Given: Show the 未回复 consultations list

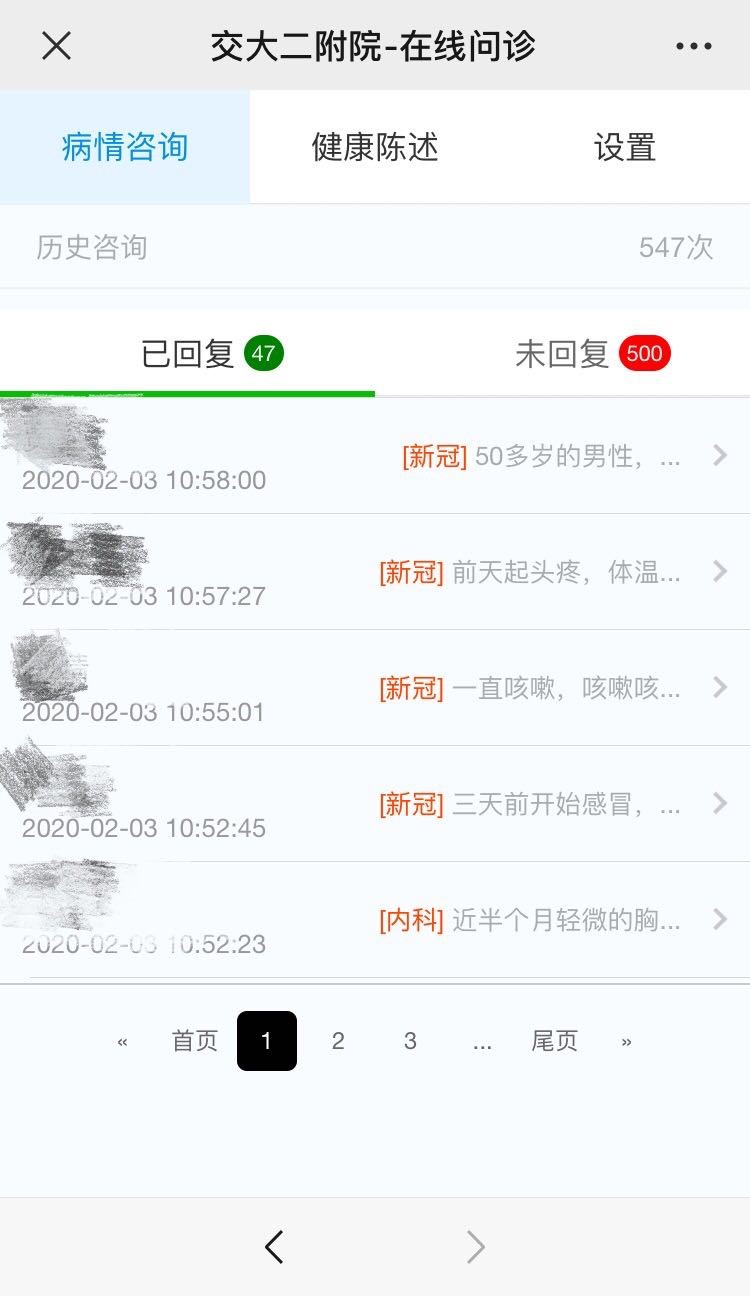Looking at the screenshot, I should [x=592, y=353].
